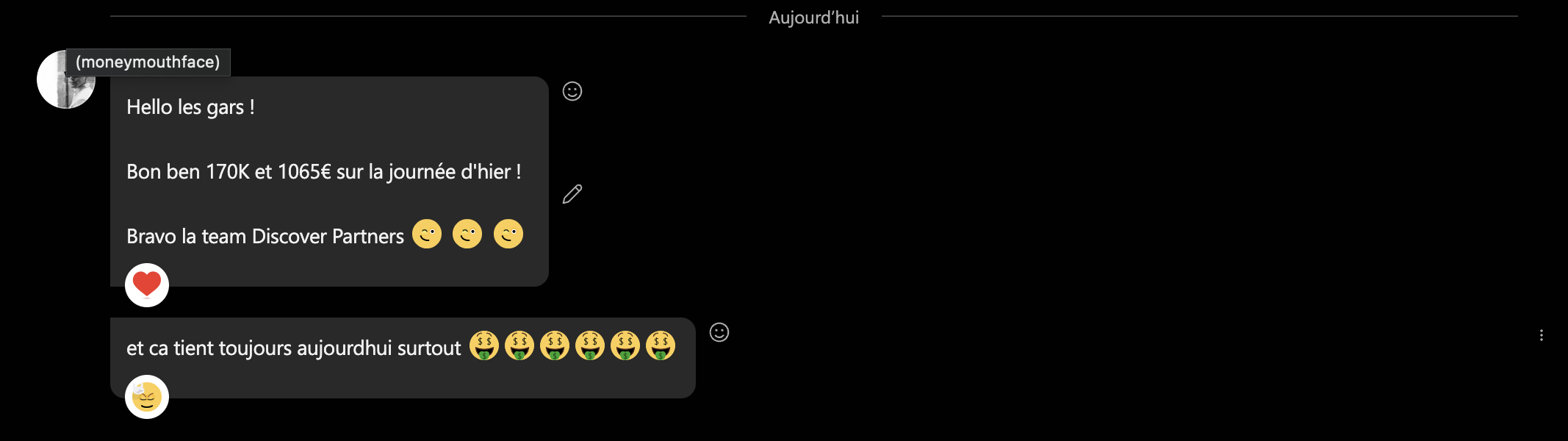Open the heart reaction on the first message
The width and height of the screenshot is (1568, 441).
point(147,285)
